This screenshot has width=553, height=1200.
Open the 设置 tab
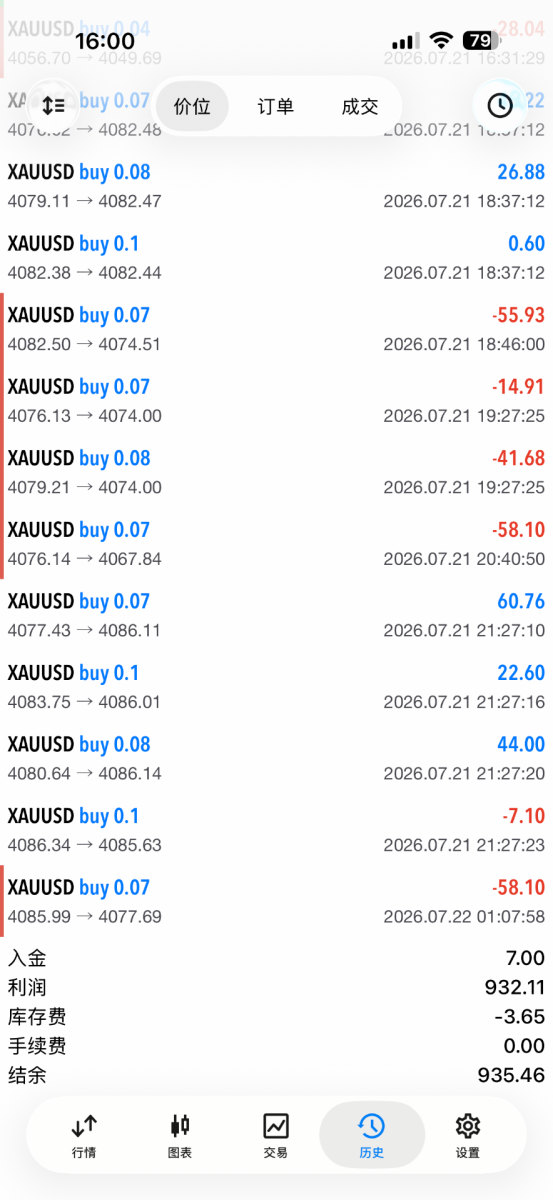[467, 1136]
